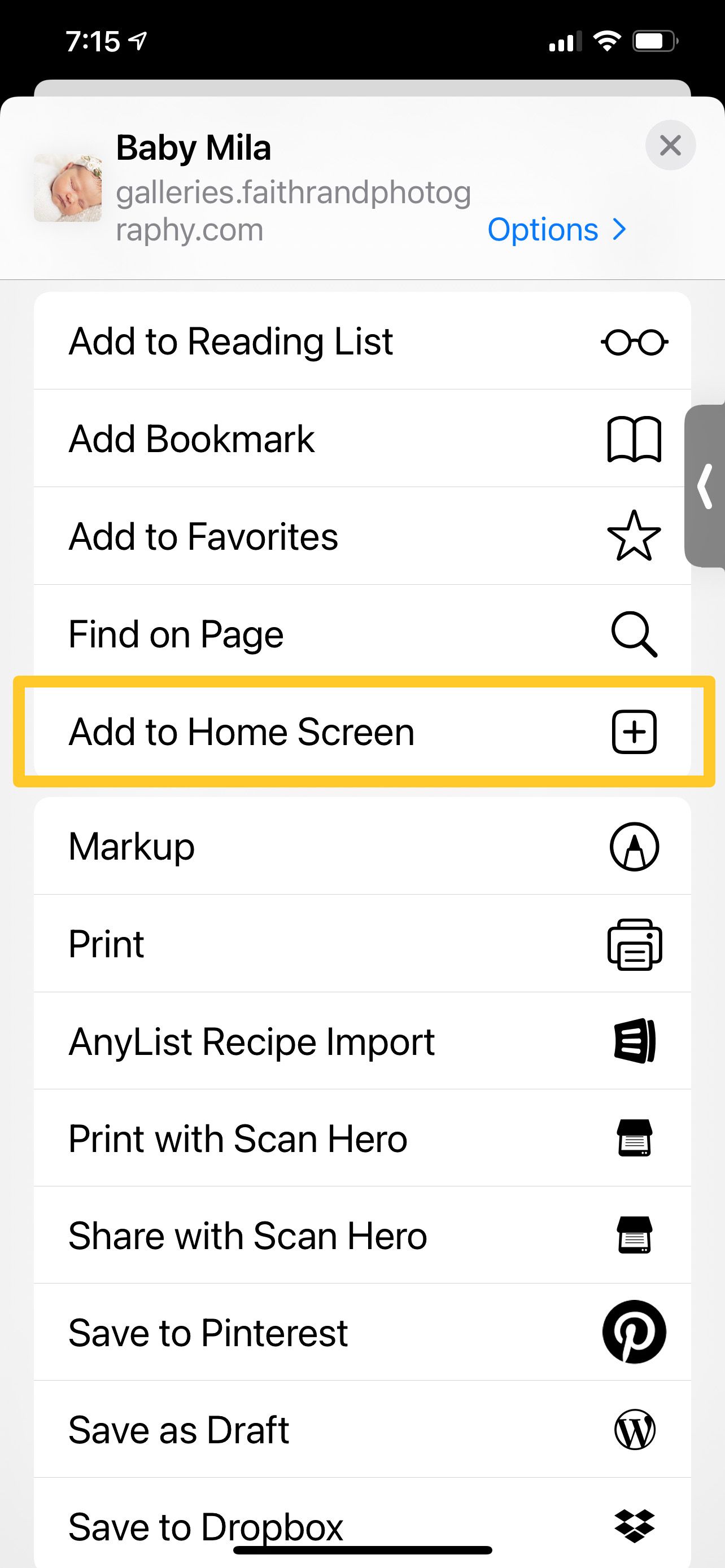Screen dimensions: 725x1568
Task: Select Add to Home Screen
Action: (x=362, y=731)
